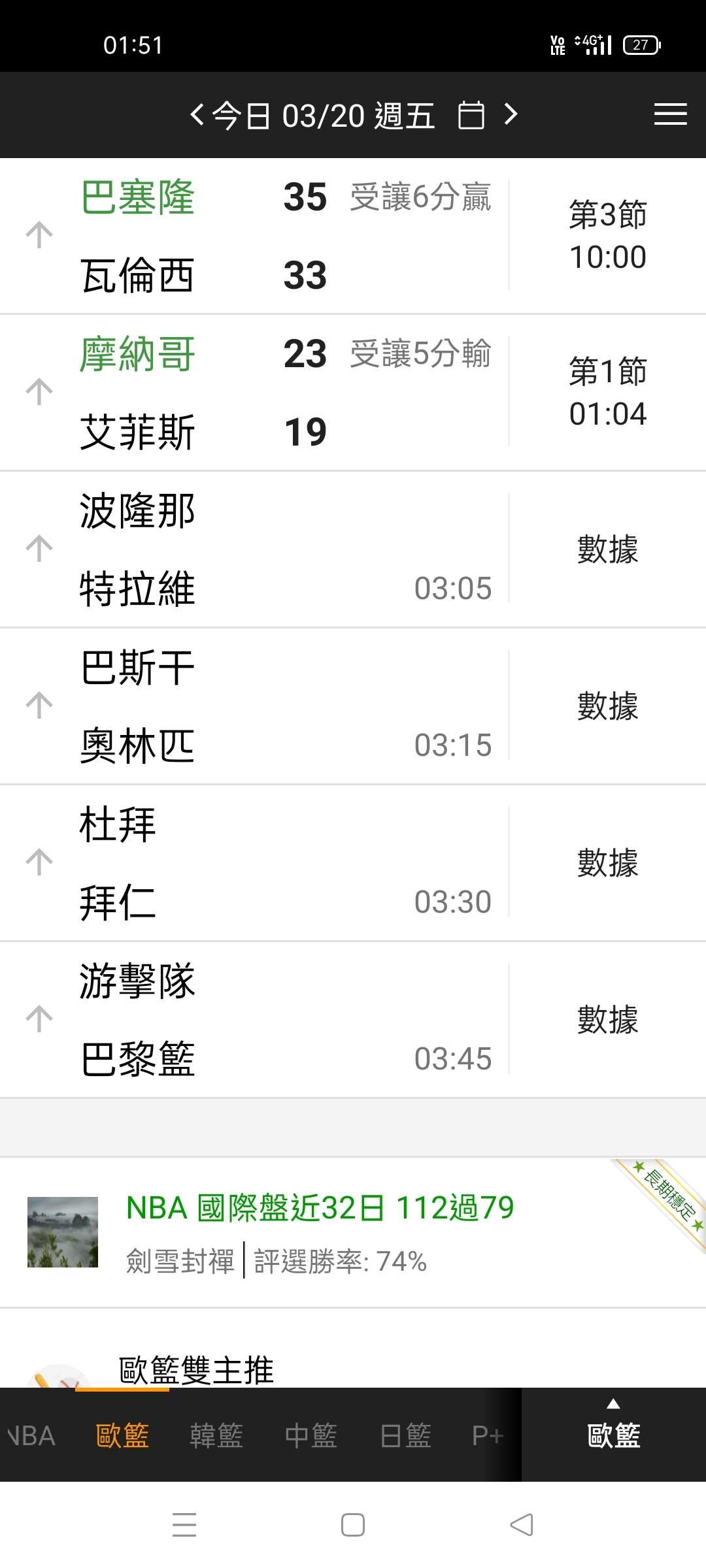Switch to the 日籃 tab
The height and width of the screenshot is (1568, 706).
405,1436
